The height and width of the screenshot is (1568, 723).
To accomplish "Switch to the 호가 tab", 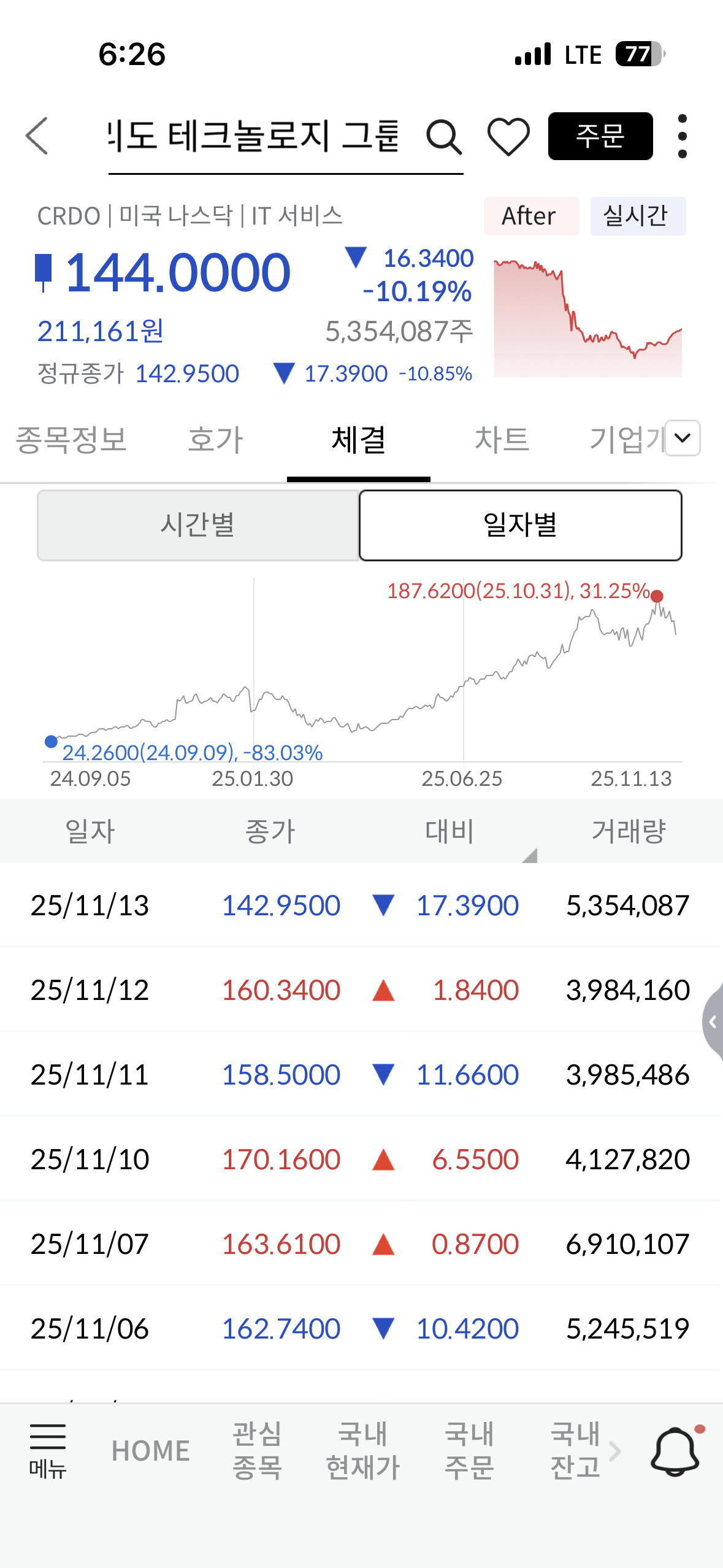I will point(215,439).
